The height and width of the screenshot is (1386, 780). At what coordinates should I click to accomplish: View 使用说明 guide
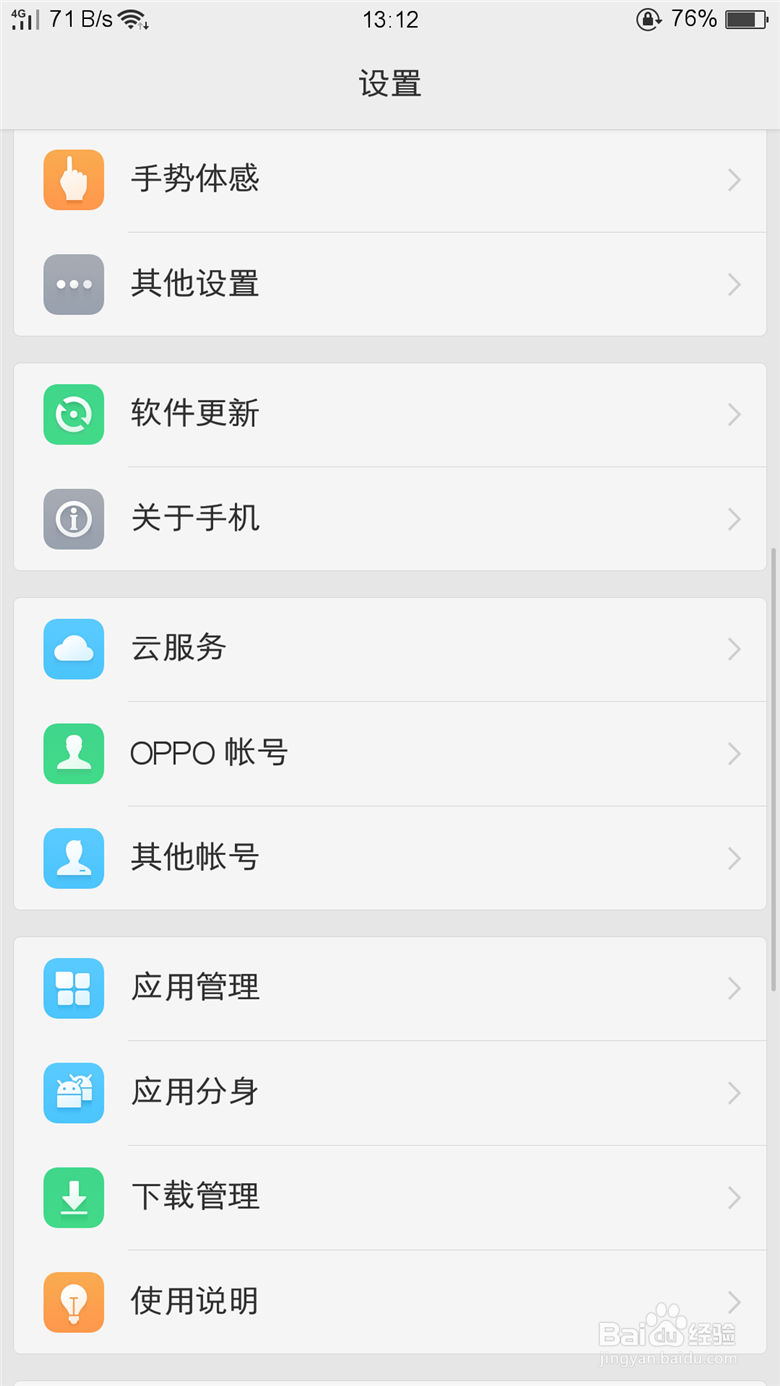(x=390, y=1302)
